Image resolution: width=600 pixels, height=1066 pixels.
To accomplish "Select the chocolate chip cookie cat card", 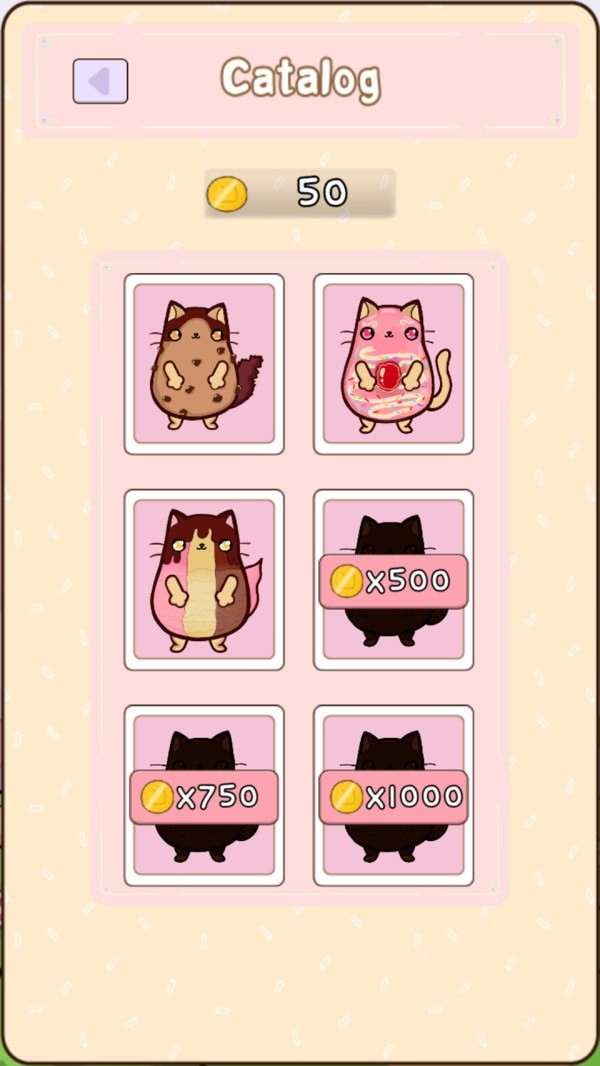I will click(204, 364).
